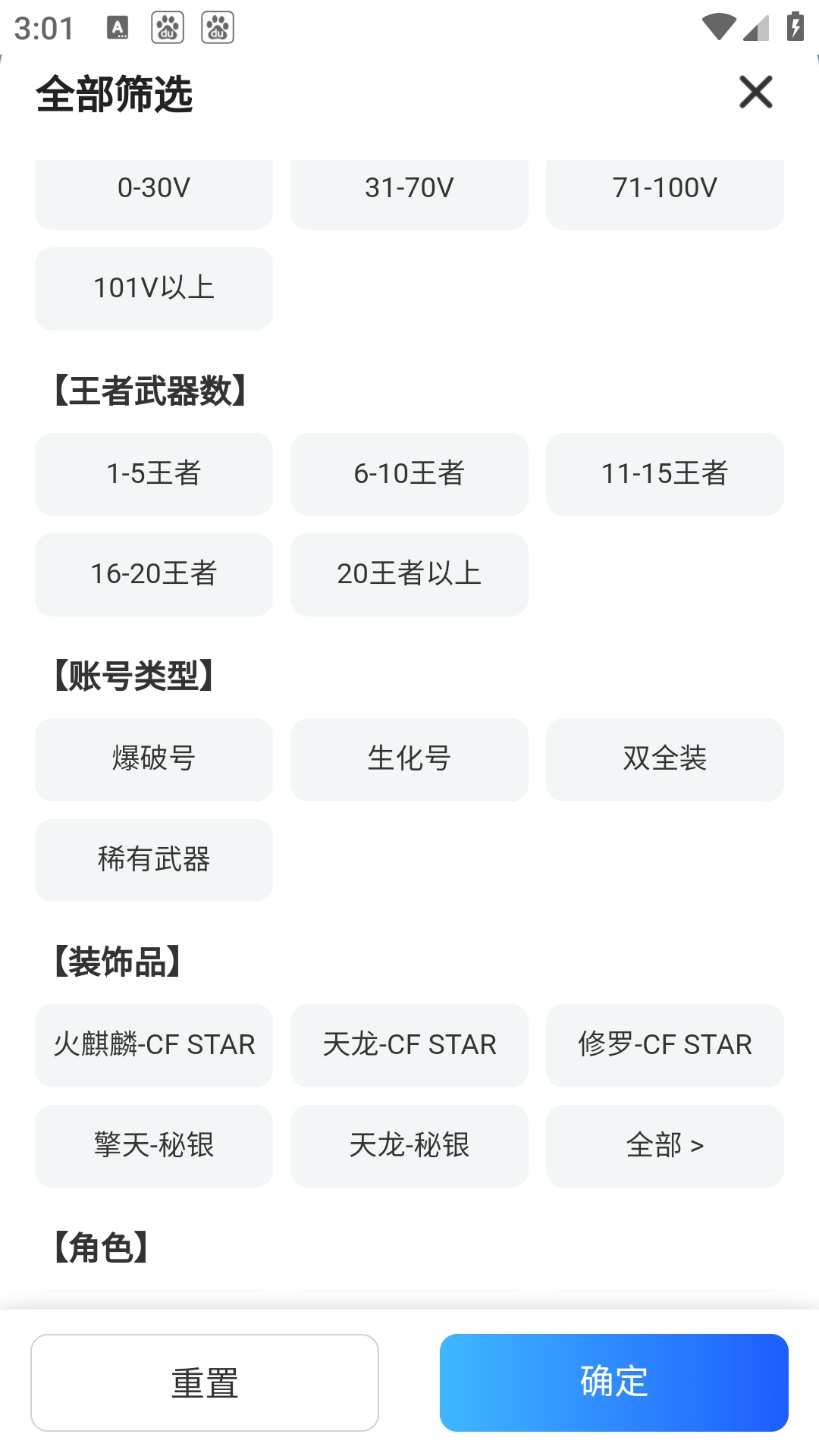
Task: Choose the 31-70V option
Action: pos(409,194)
